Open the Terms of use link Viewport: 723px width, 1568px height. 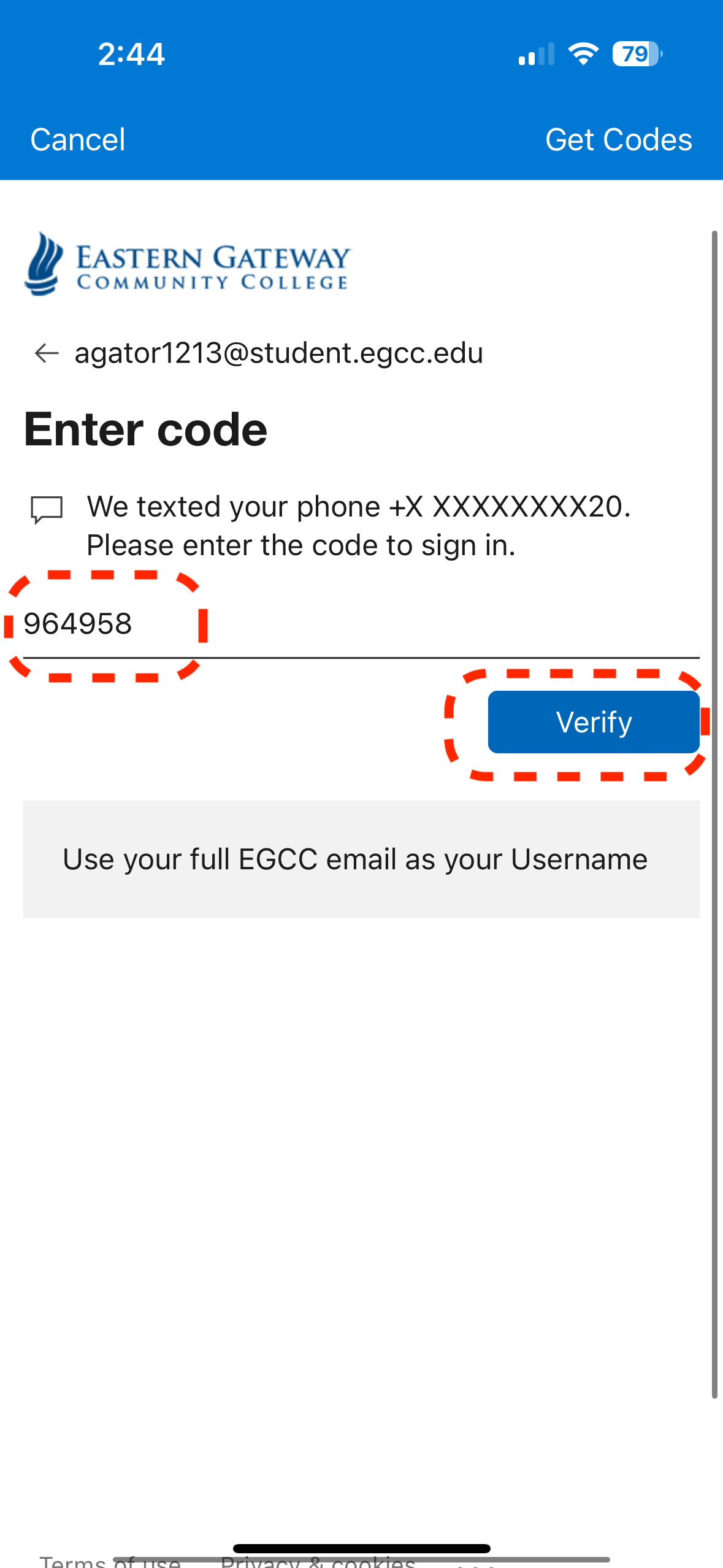110,1562
